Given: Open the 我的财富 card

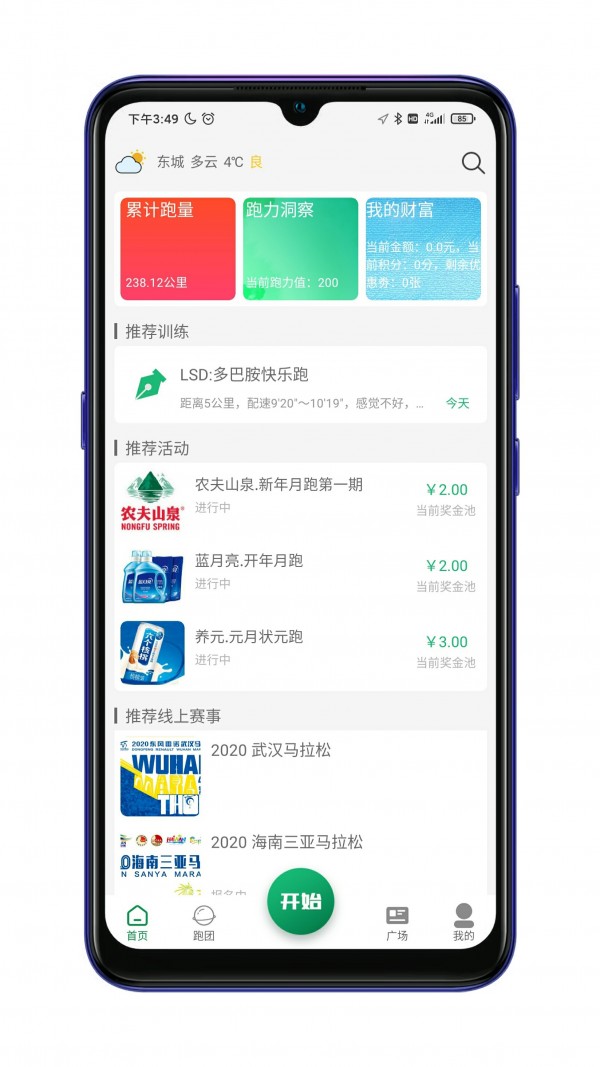Looking at the screenshot, I should pos(422,248).
